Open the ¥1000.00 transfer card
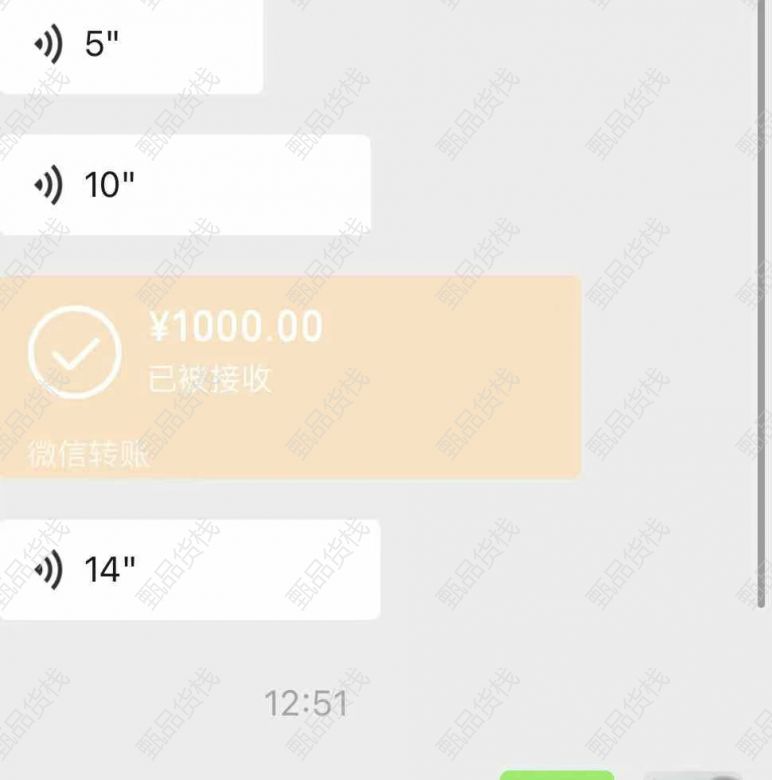772x780 pixels. click(x=290, y=375)
